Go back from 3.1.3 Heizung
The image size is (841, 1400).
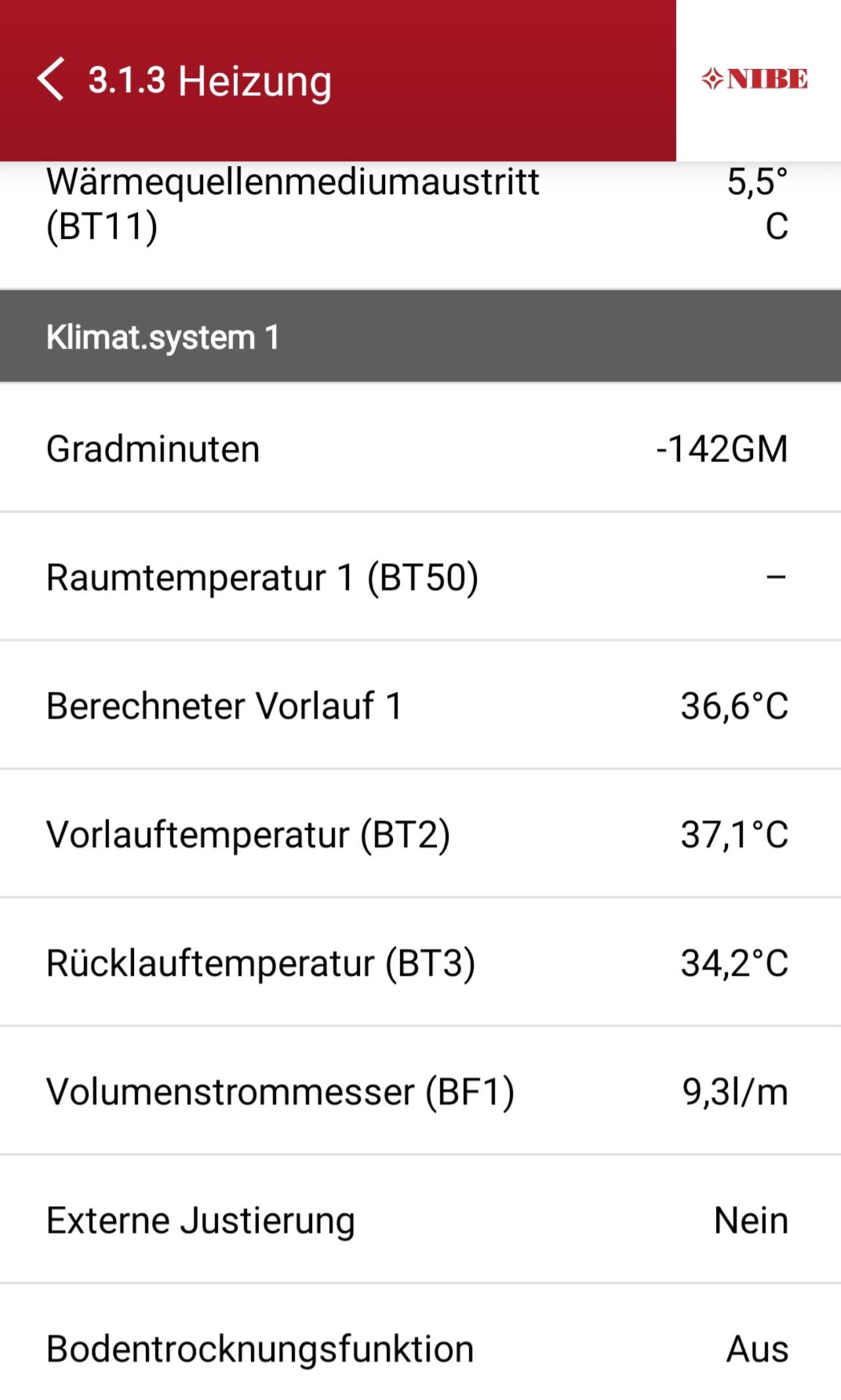[51, 79]
